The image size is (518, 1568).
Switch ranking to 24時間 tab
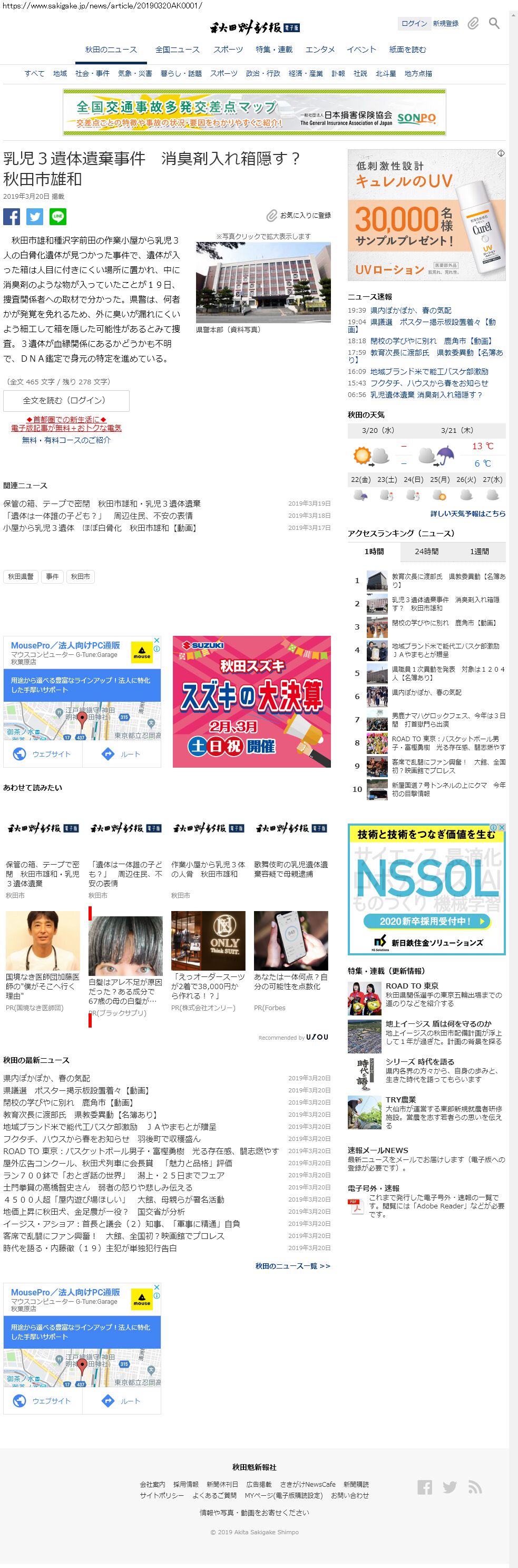coord(426,551)
